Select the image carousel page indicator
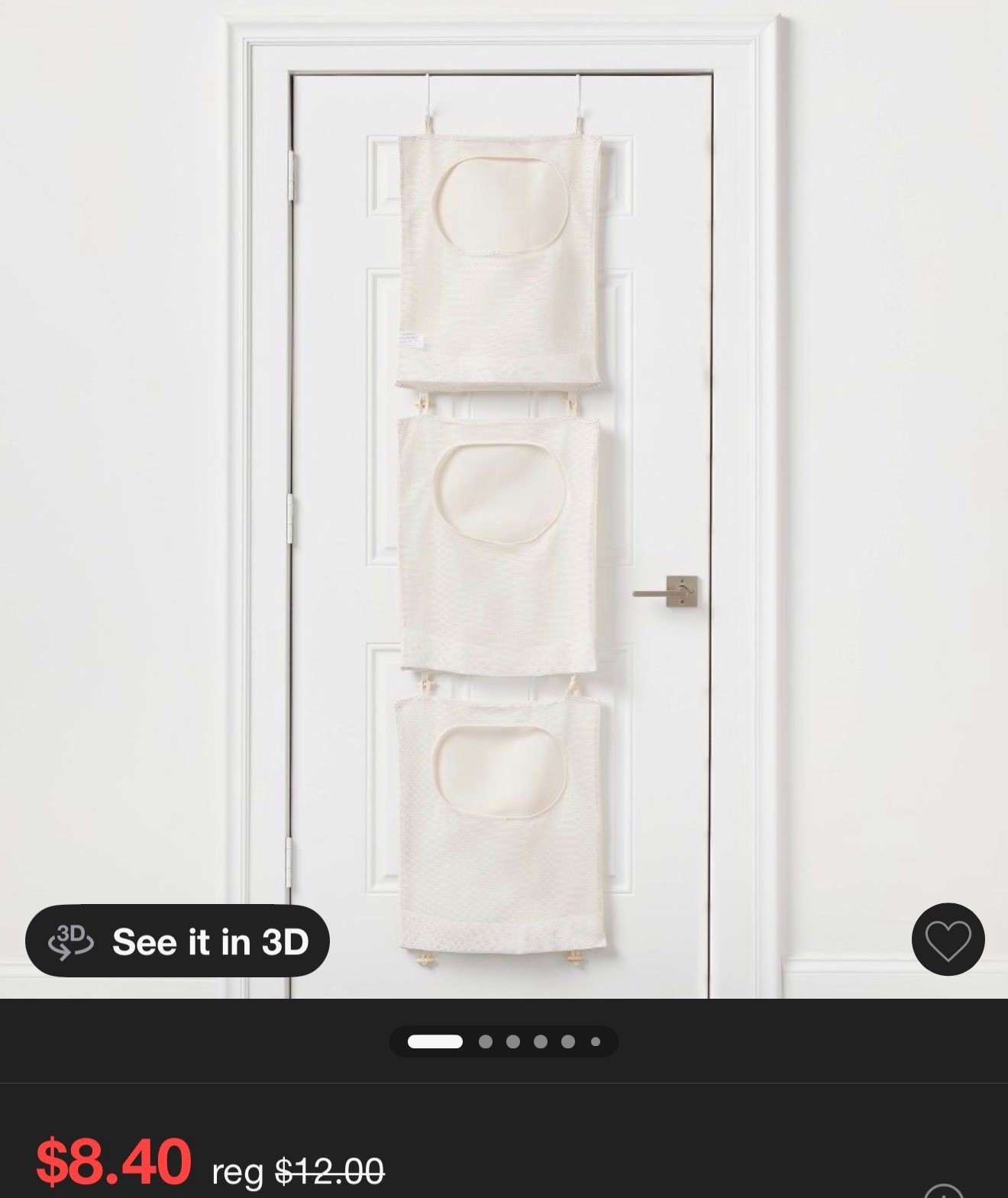1008x1198 pixels. pos(503,1041)
